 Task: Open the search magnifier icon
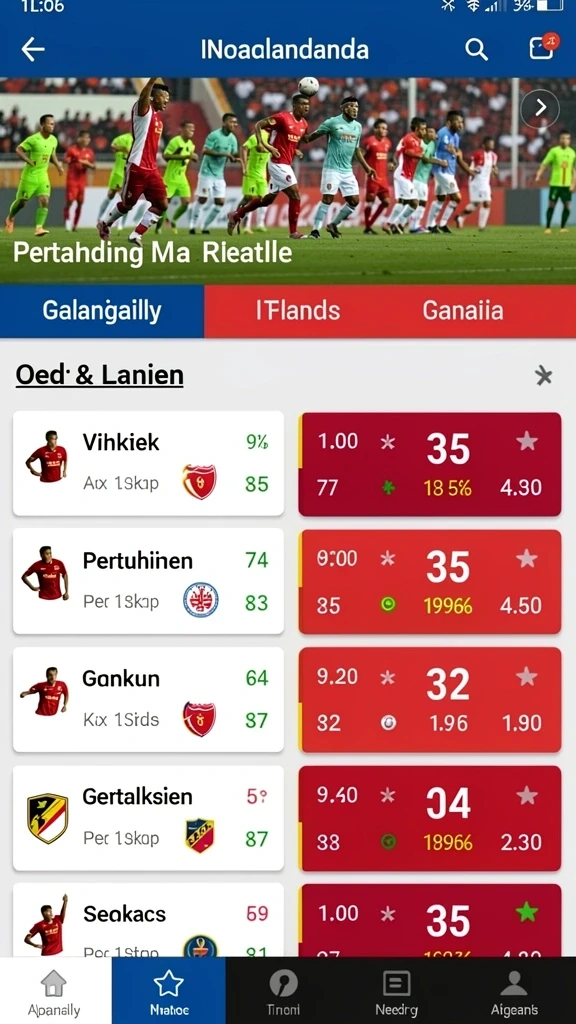coord(476,49)
